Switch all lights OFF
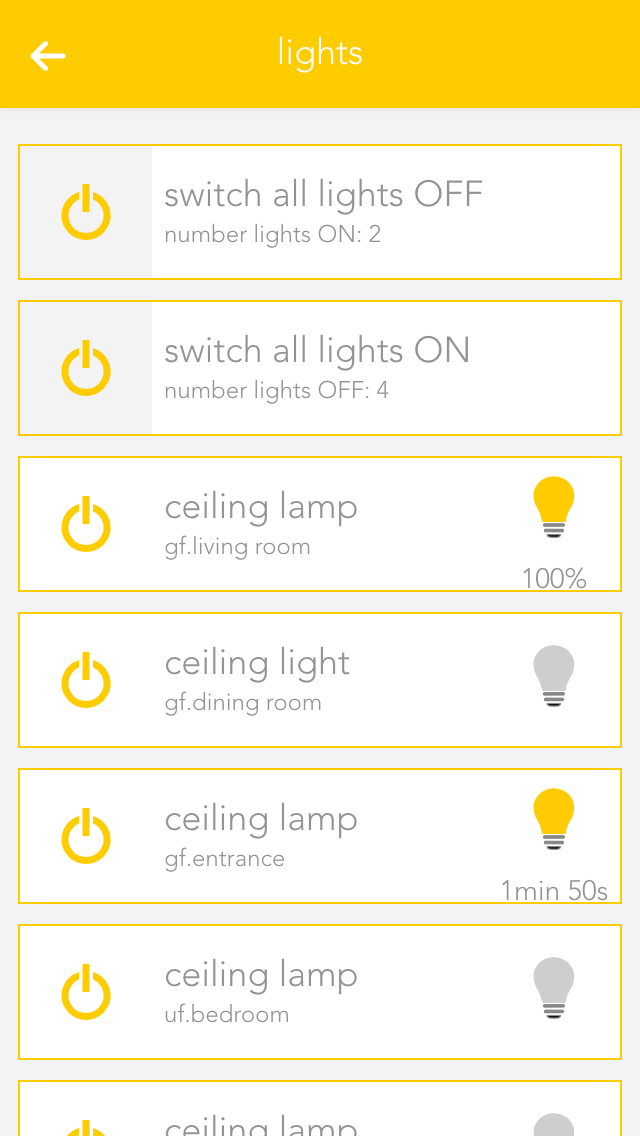 (86, 212)
